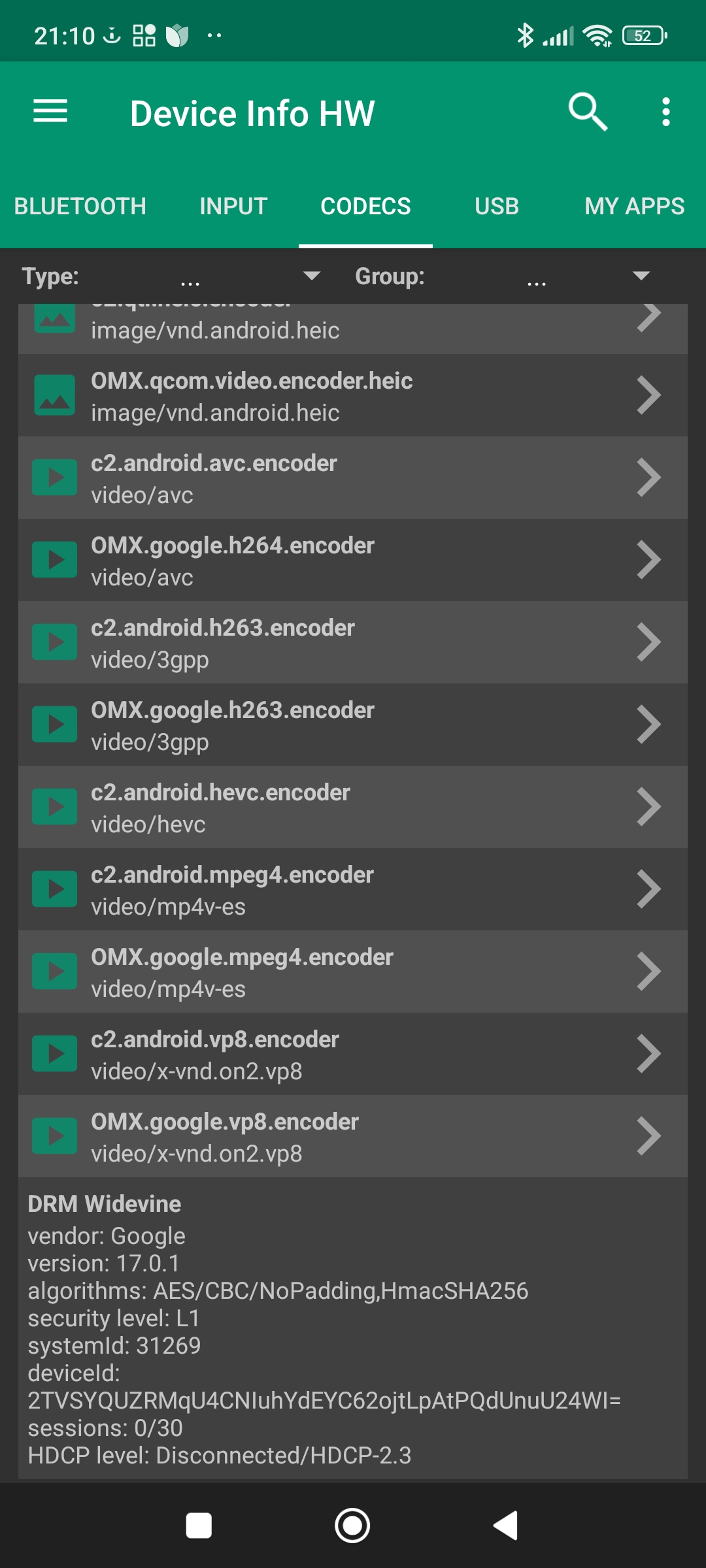Switch to the My Apps tab

pyautogui.click(x=634, y=206)
